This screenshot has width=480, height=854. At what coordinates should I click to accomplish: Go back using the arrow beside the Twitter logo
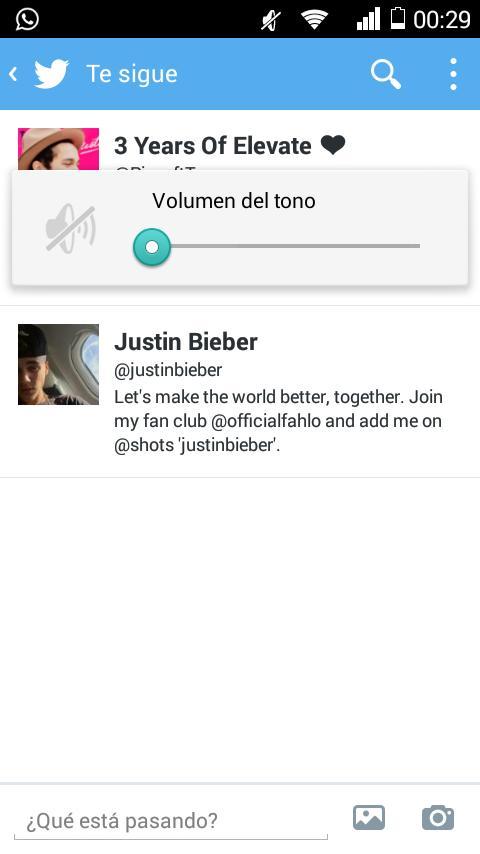point(14,74)
